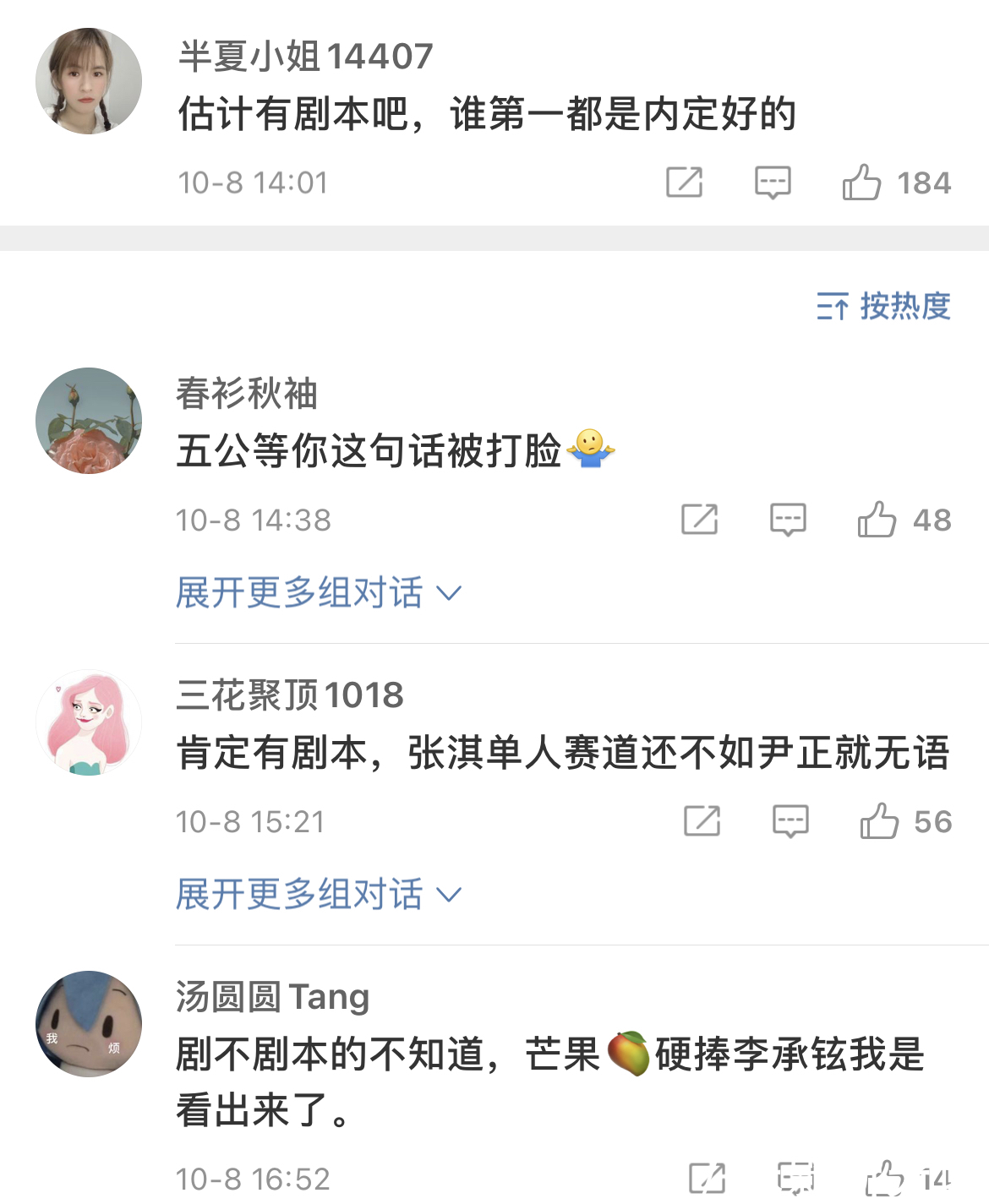The height and width of the screenshot is (1204, 989).
Task: Click the sort icon beside 按热度
Action: pos(835,307)
